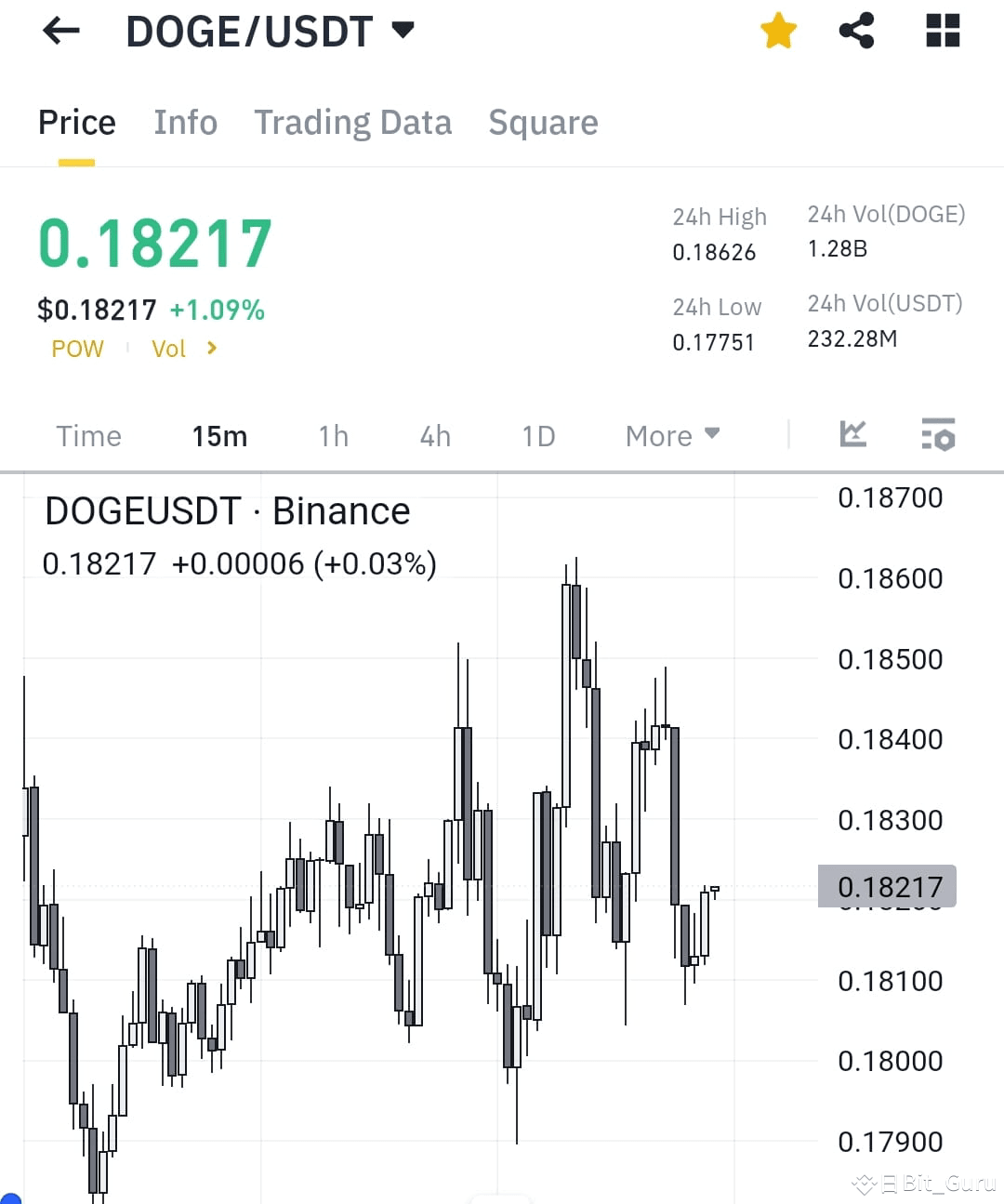
Task: Tap the back arrow to exit chart
Action: (x=59, y=31)
